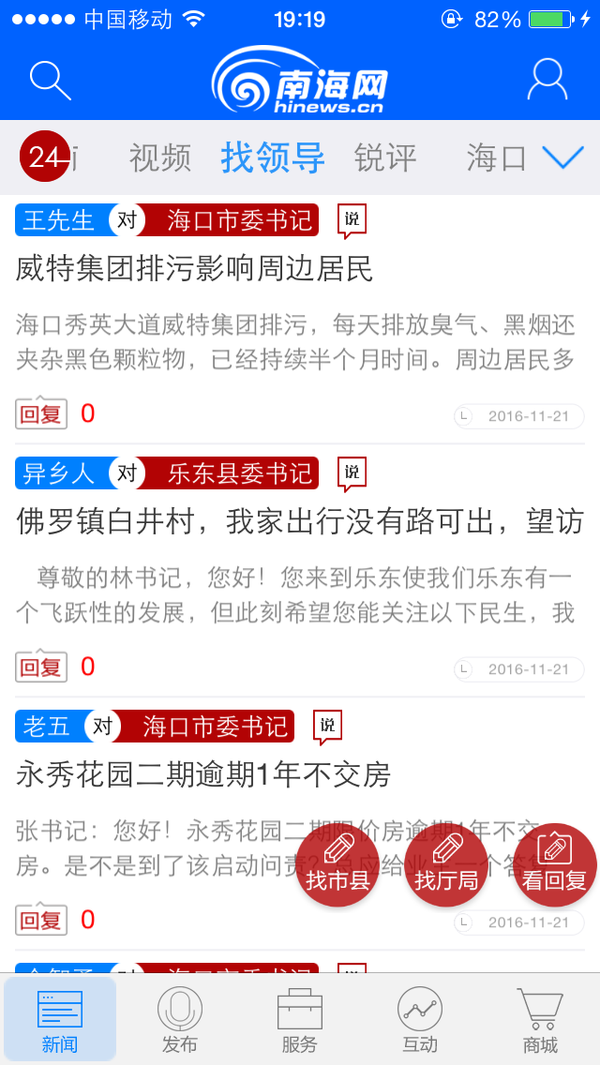Open the post about 佛罗镇白井村
600x1065 pixels.
(299, 521)
